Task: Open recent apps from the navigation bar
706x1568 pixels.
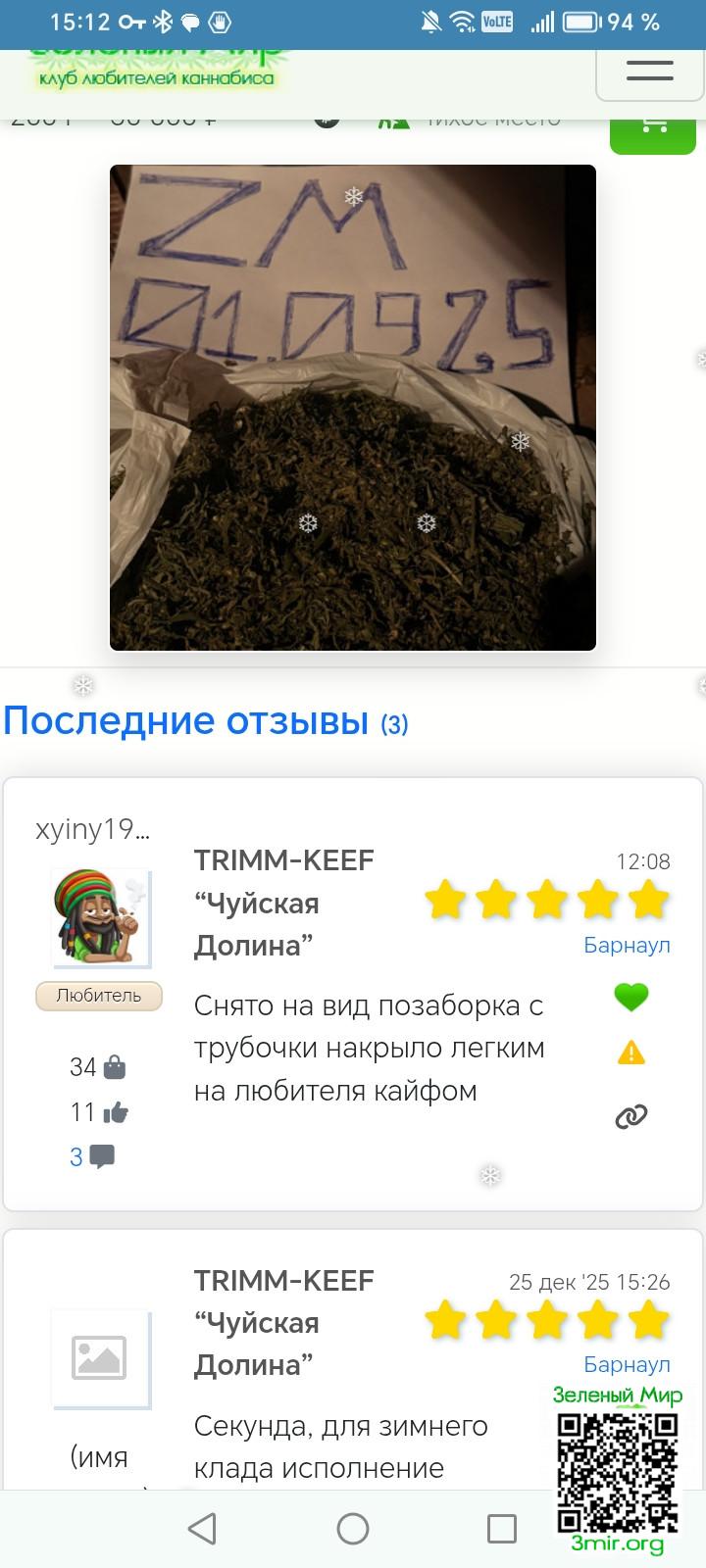Action: pos(502,1529)
